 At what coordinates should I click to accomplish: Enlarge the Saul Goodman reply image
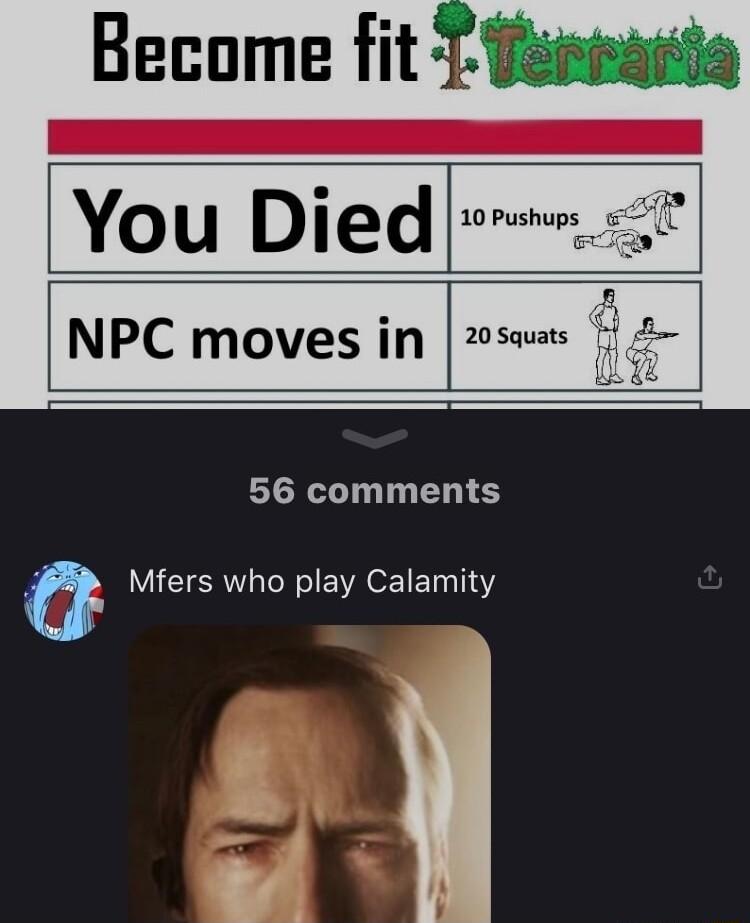click(310, 780)
